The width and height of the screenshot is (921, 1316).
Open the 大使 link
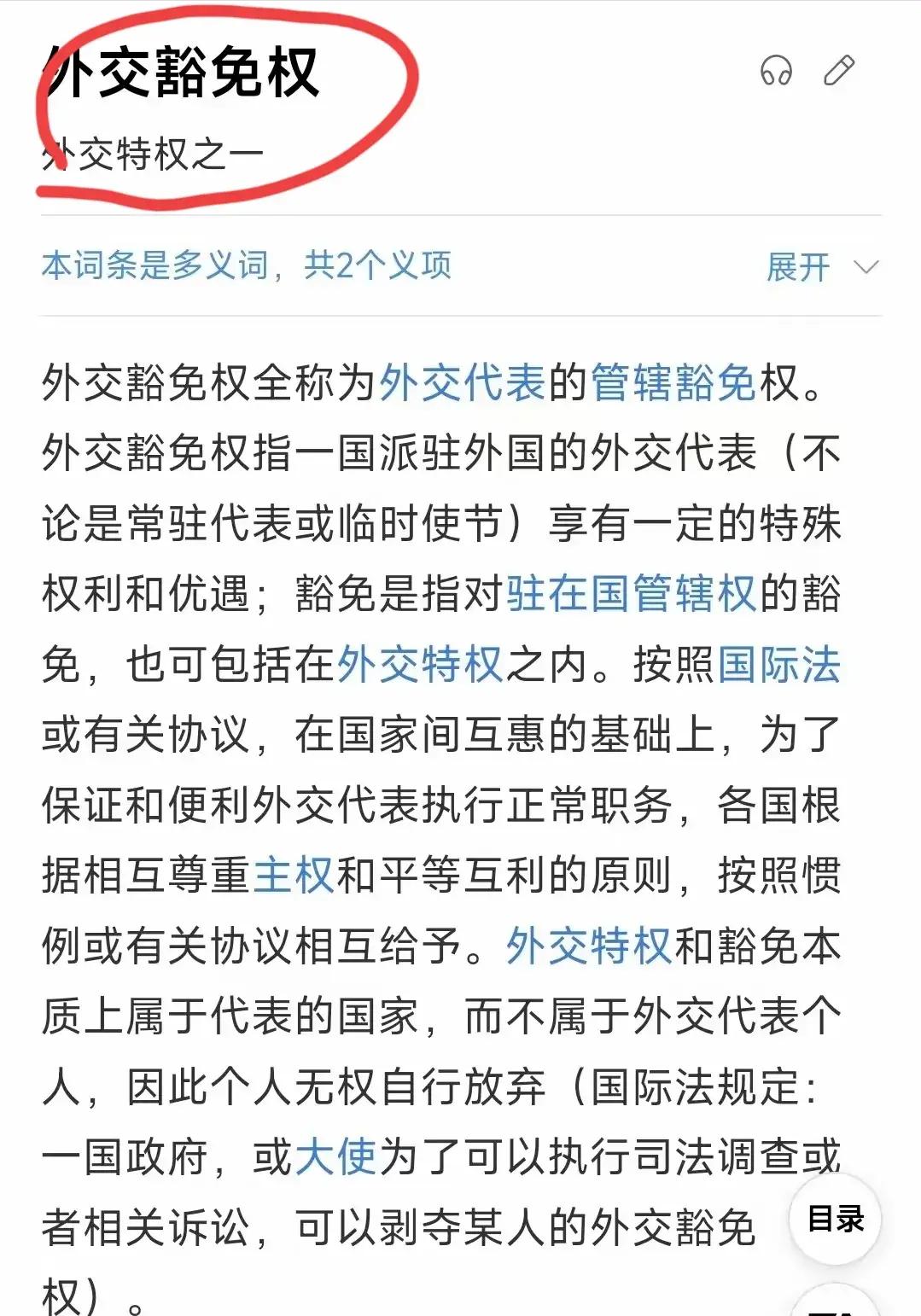pyautogui.click(x=335, y=1158)
